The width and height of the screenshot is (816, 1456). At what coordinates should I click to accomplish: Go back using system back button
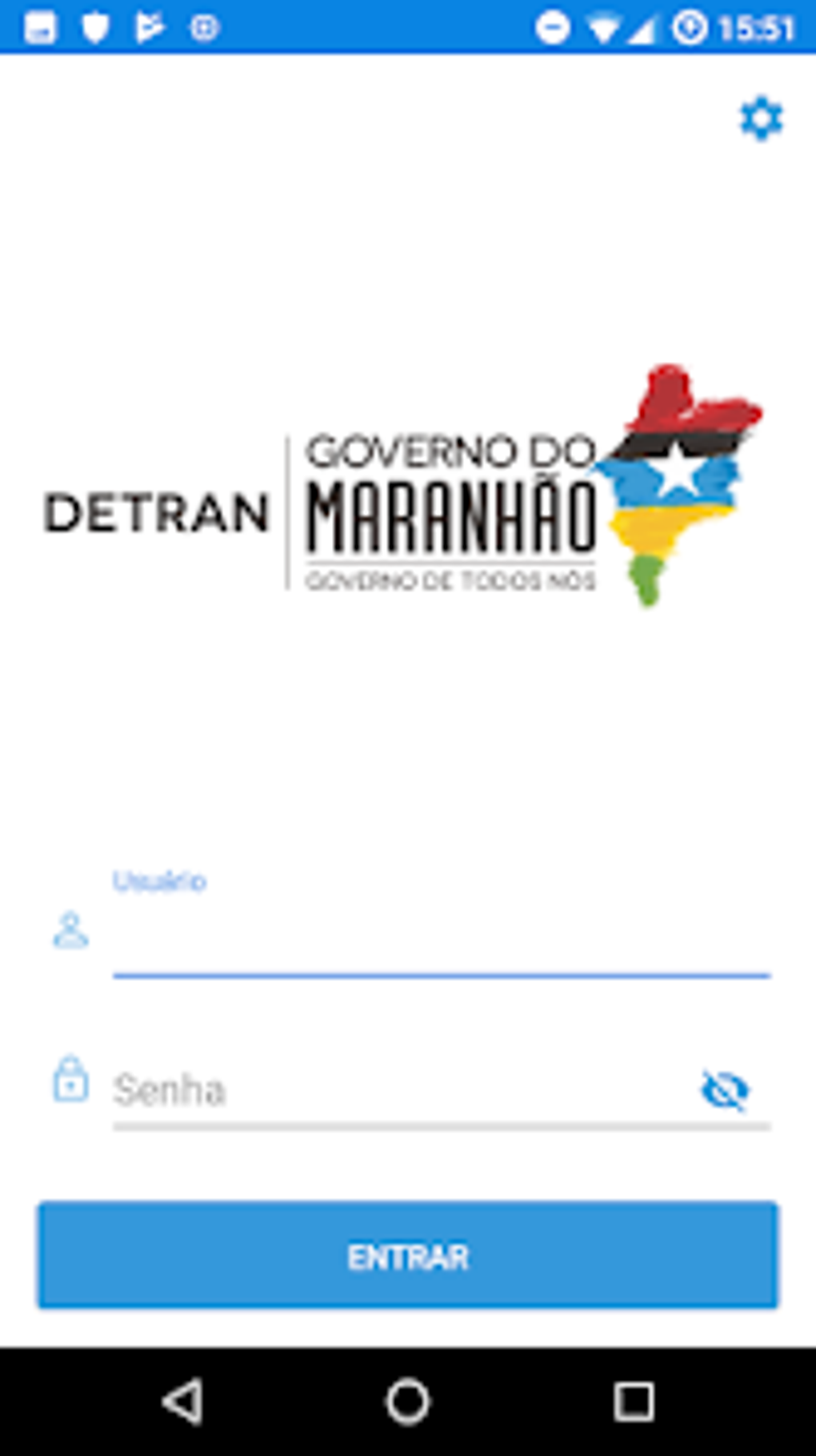(183, 1402)
